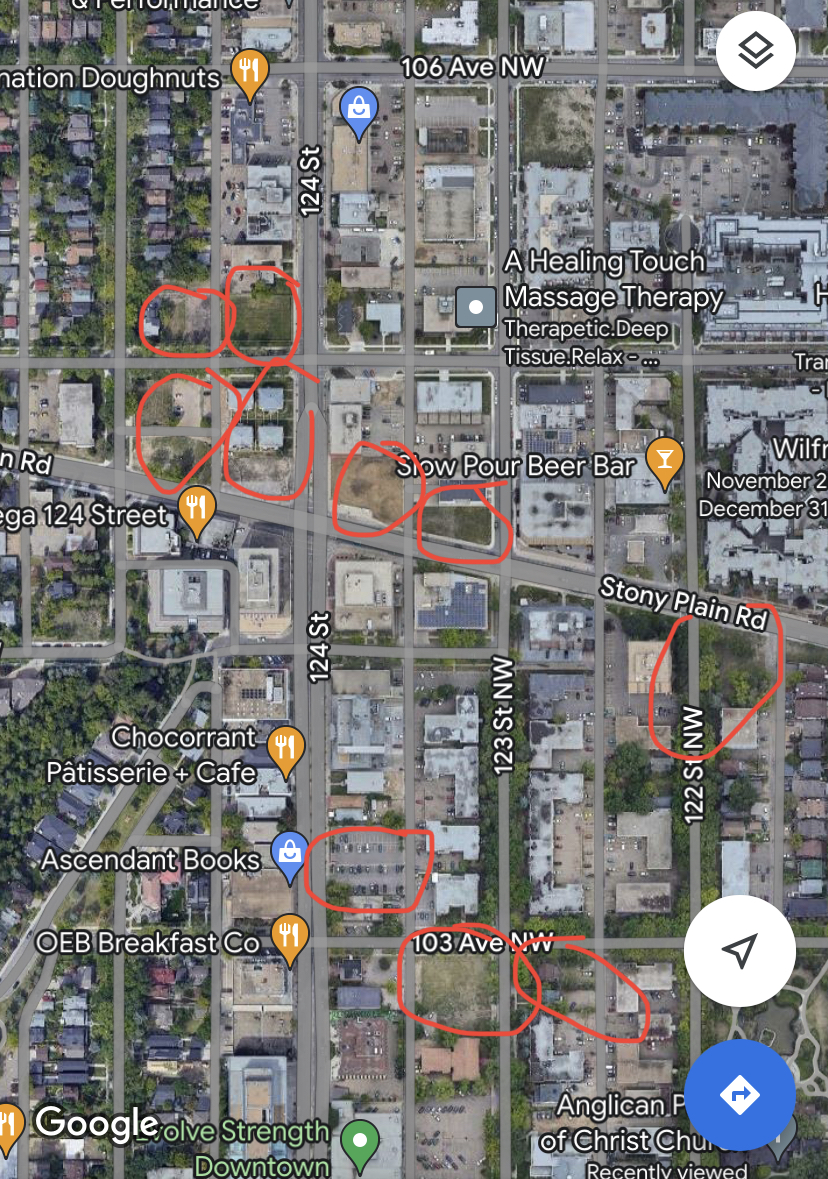Open A Healing Touch Massage Therapy marker
This screenshot has height=1179, width=828.
pos(476,307)
